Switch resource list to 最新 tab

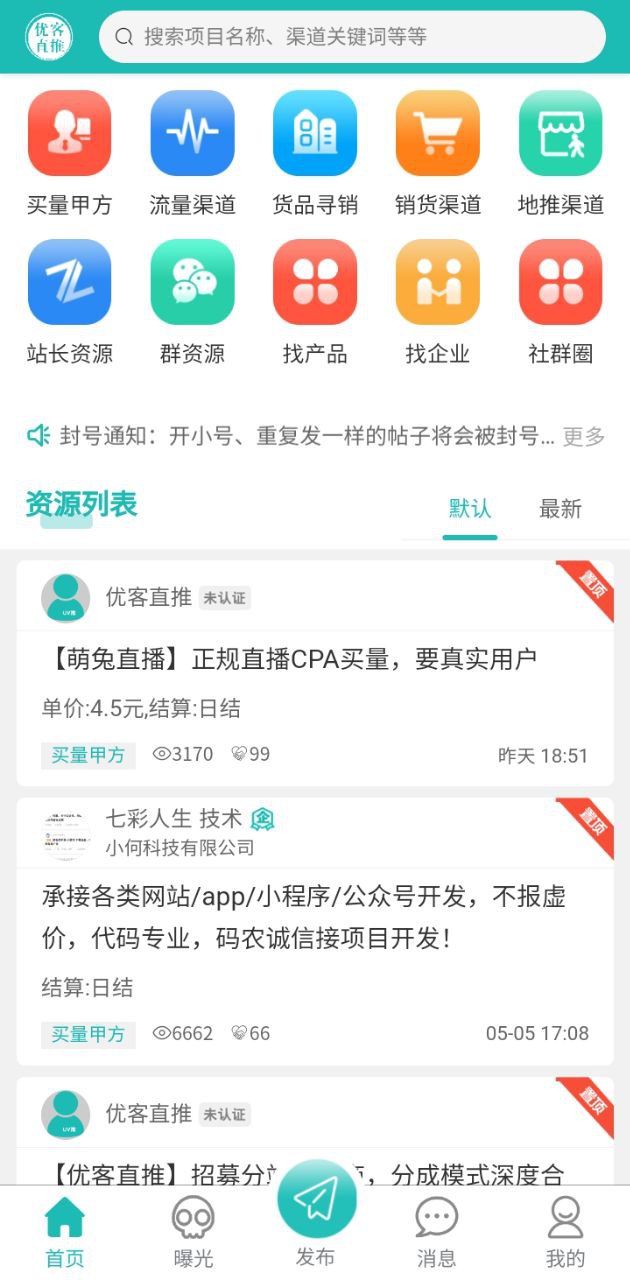[560, 509]
